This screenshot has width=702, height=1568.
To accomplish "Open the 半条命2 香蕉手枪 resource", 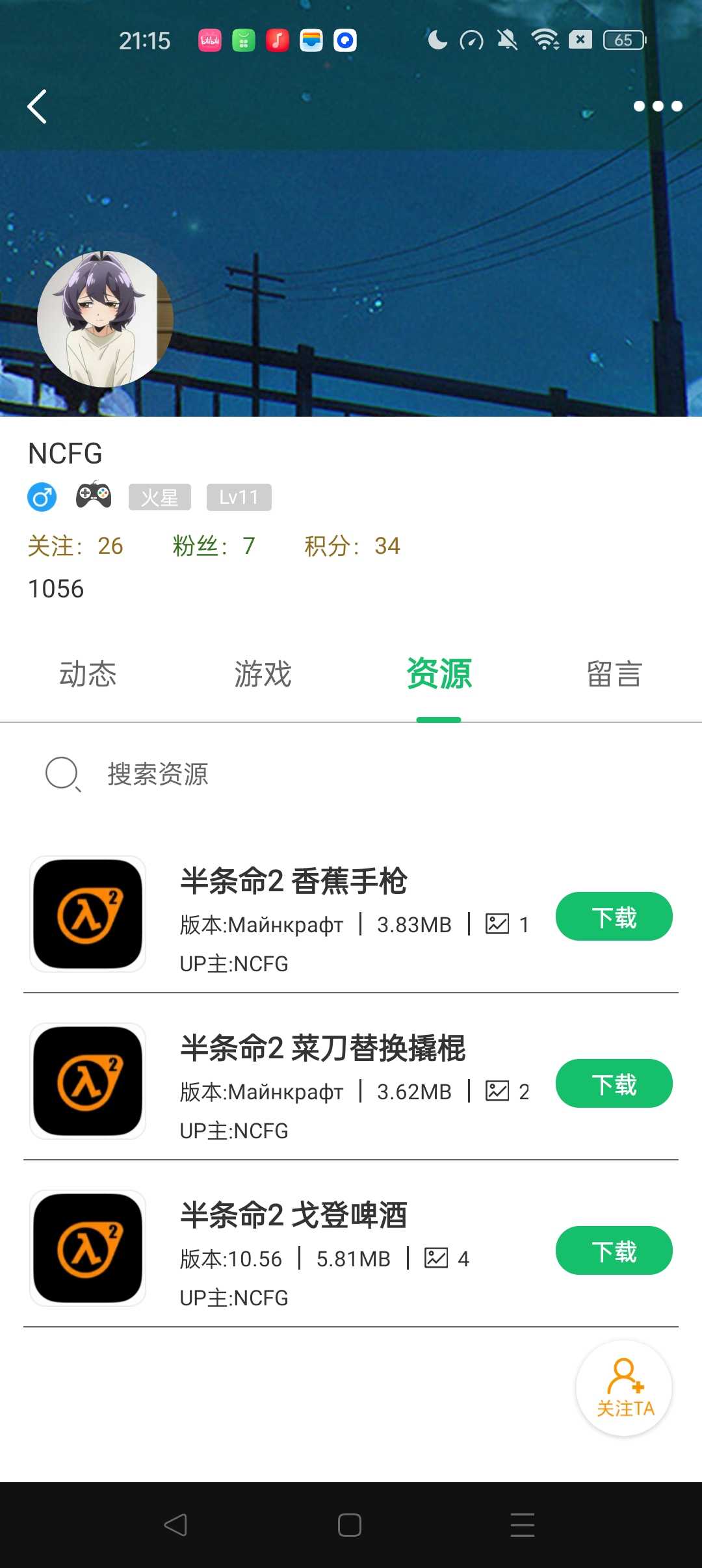I will click(x=294, y=882).
